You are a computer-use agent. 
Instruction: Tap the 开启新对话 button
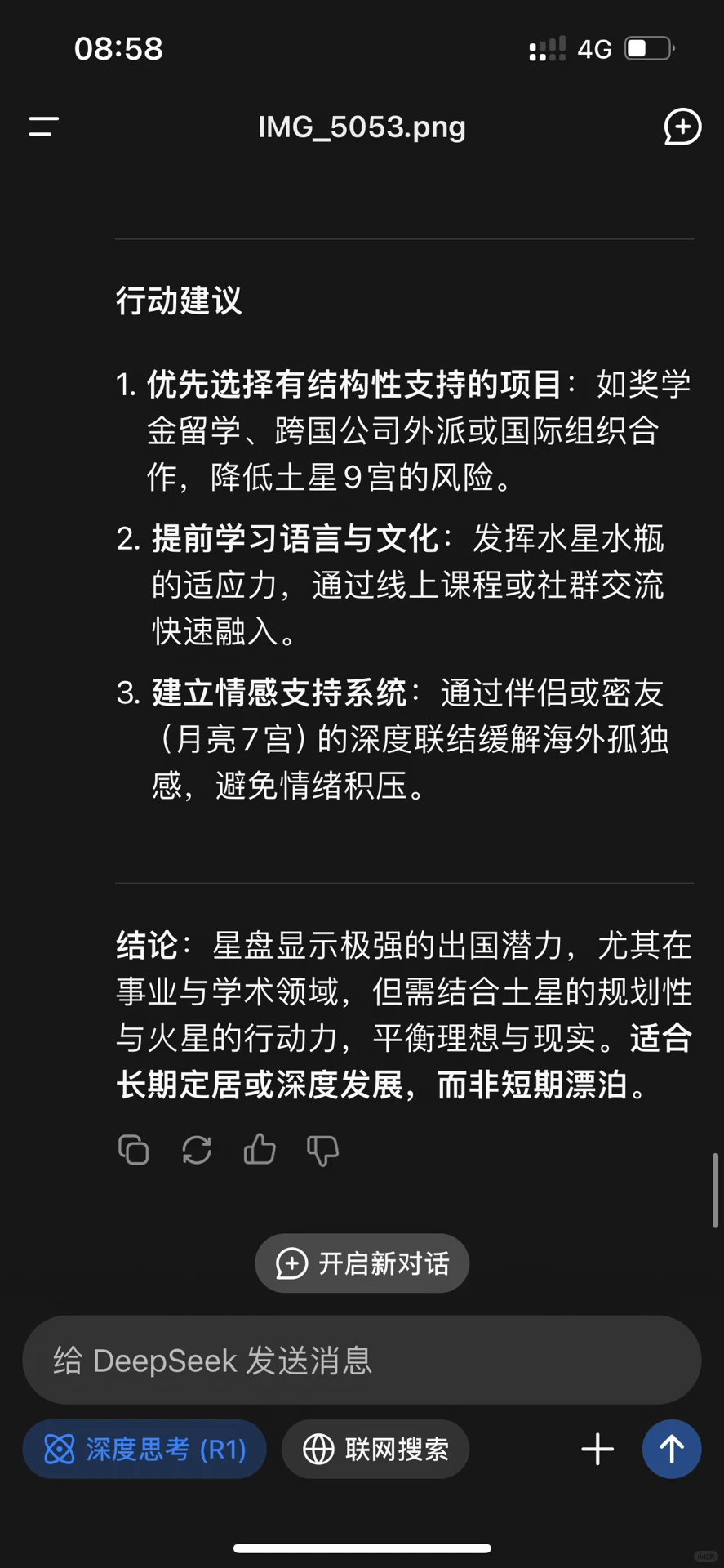[362, 1263]
